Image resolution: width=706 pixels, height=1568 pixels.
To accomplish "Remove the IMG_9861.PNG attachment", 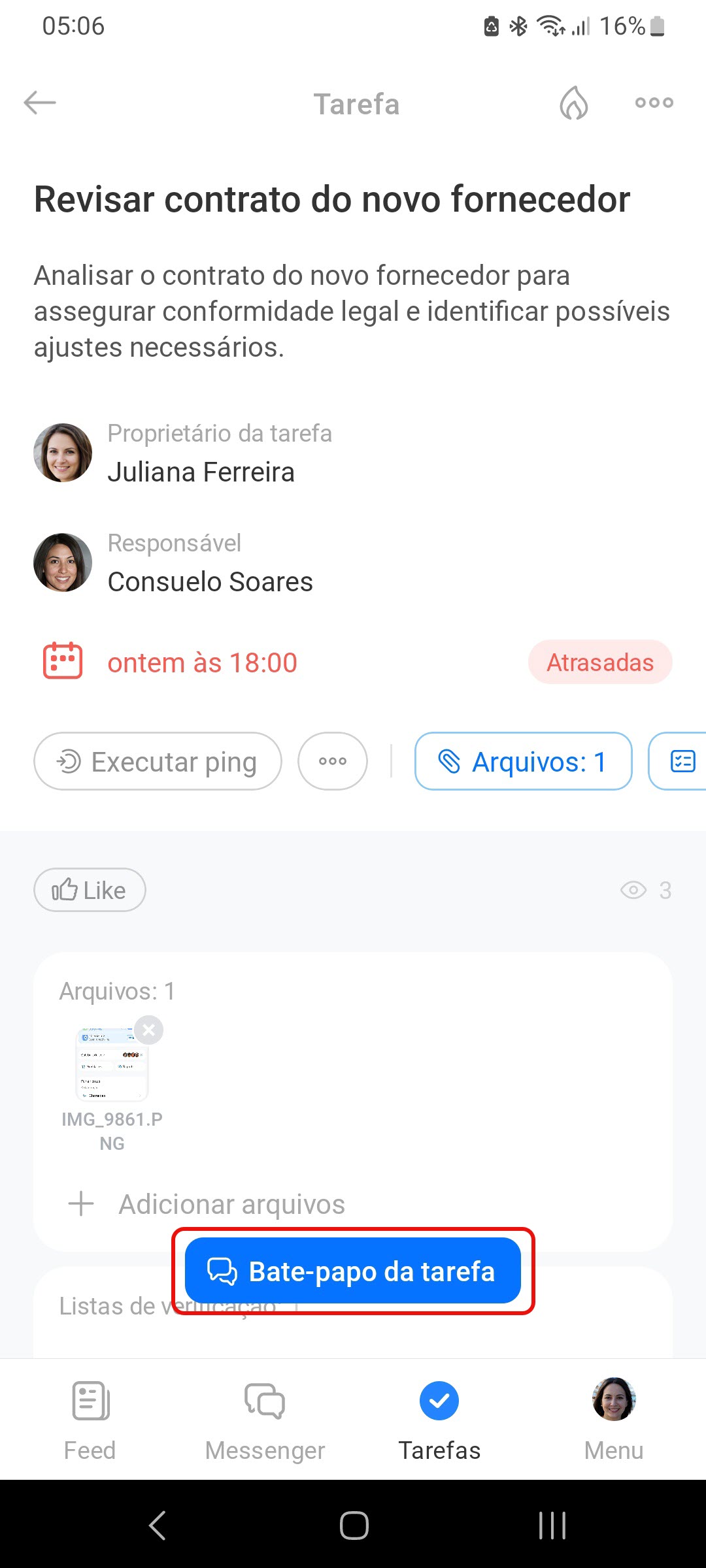I will pyautogui.click(x=149, y=1030).
